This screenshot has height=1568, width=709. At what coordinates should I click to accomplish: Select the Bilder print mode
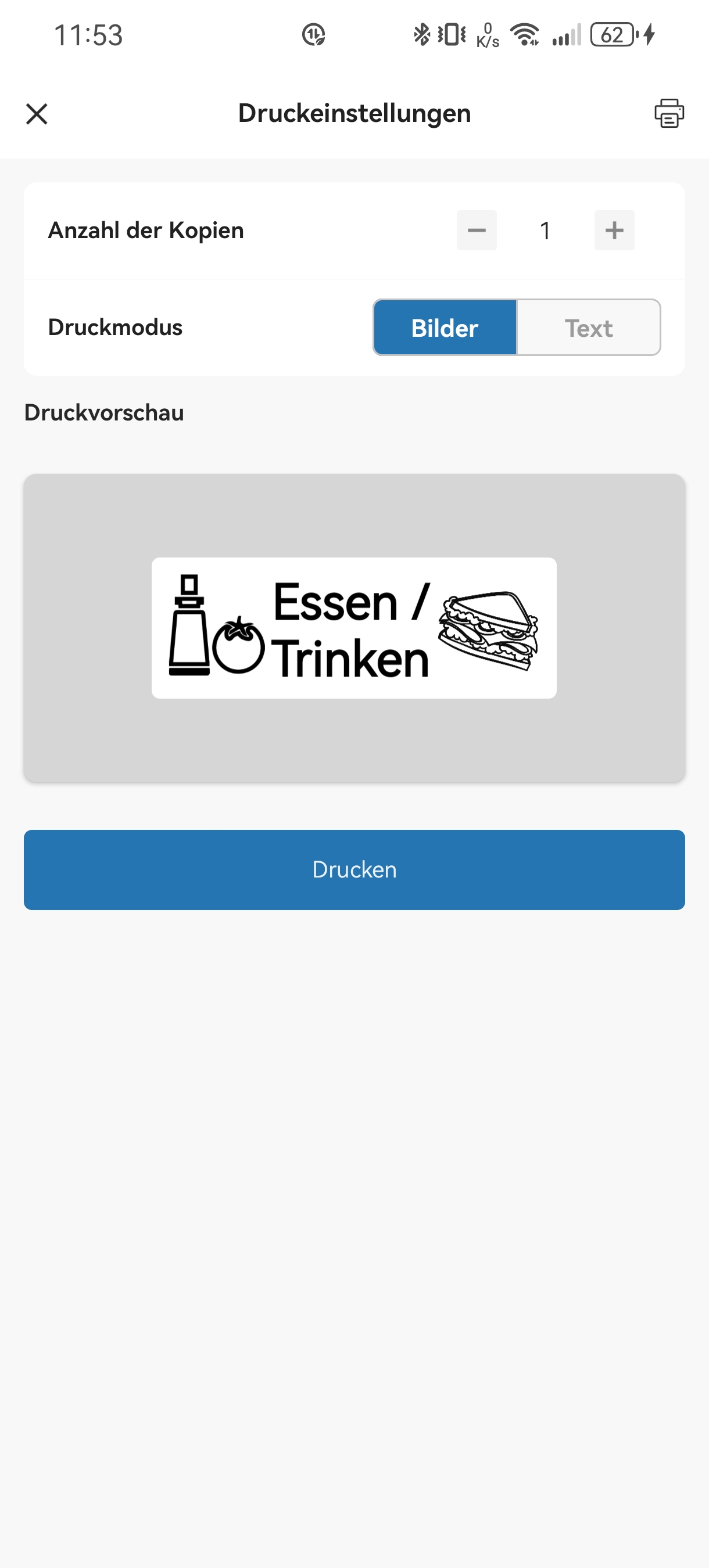[445, 328]
